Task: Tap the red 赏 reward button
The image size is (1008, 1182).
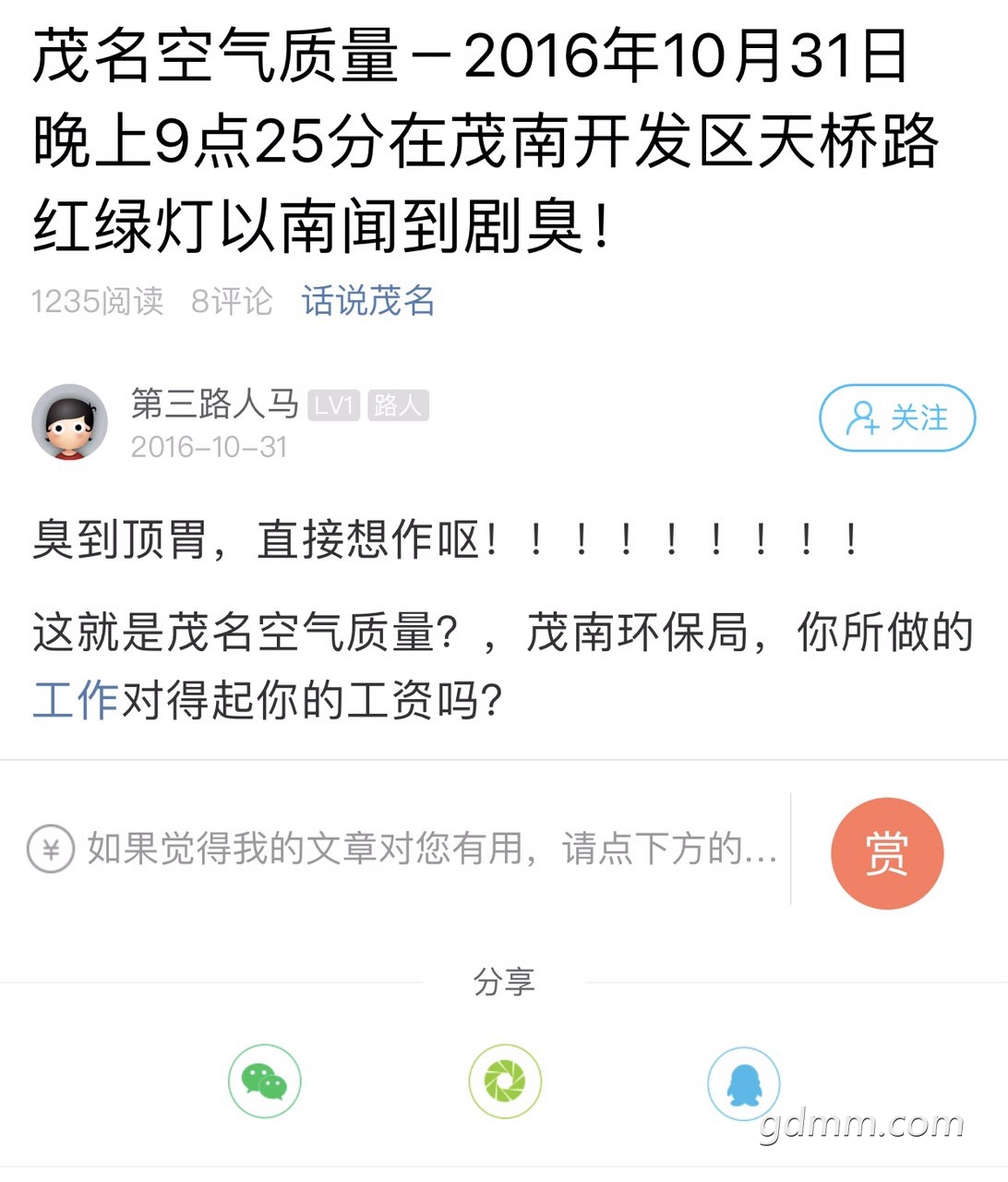Action: 886,853
